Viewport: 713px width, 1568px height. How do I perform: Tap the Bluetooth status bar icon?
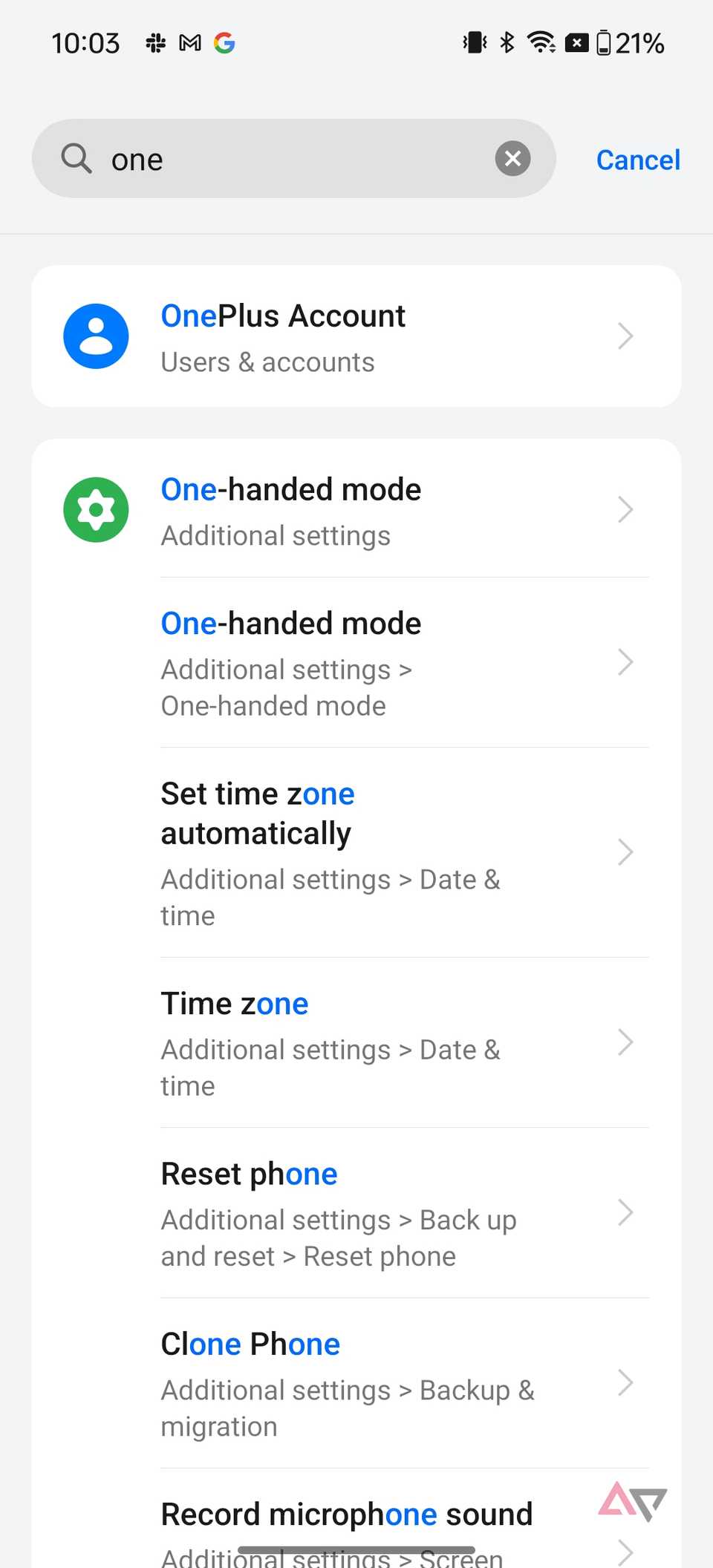tap(507, 42)
